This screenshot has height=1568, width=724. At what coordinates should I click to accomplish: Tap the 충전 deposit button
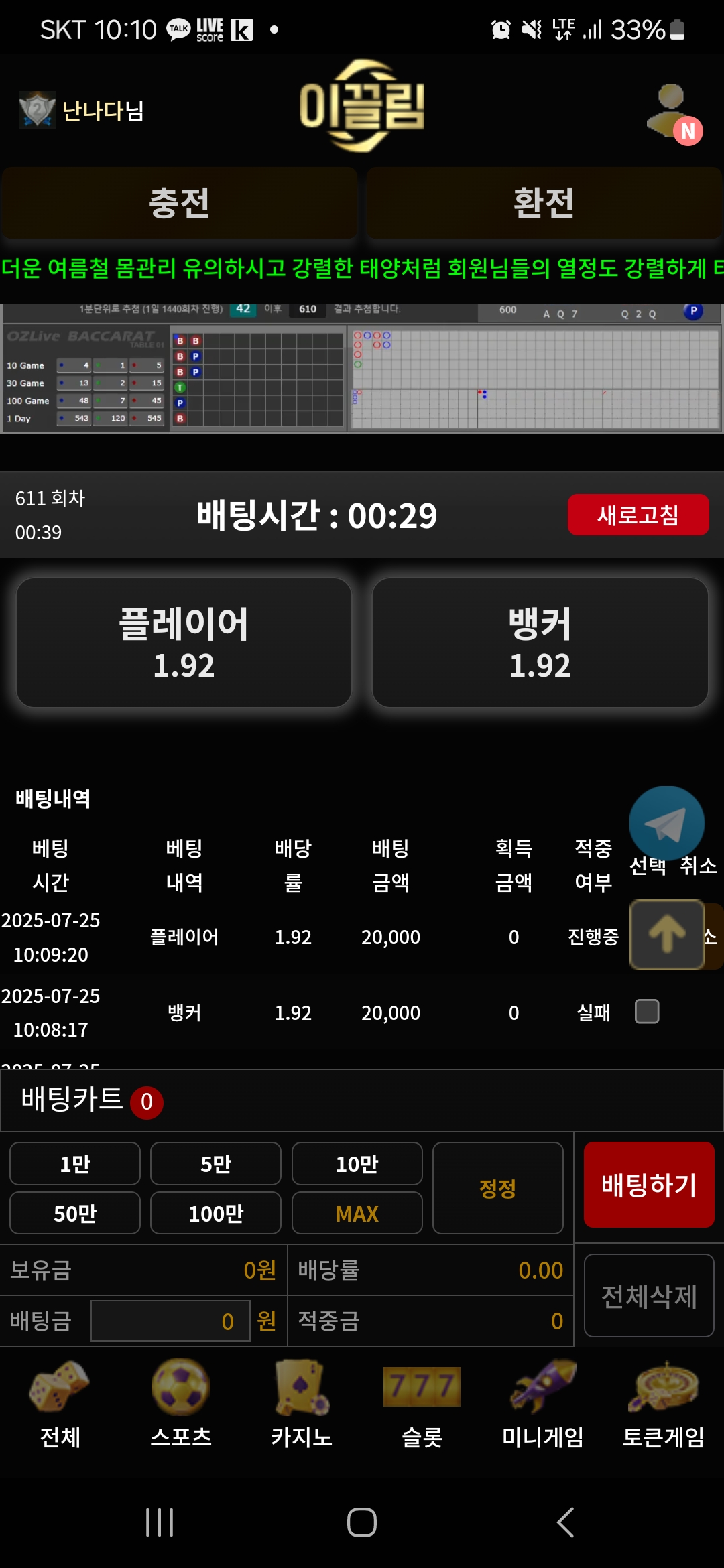179,203
